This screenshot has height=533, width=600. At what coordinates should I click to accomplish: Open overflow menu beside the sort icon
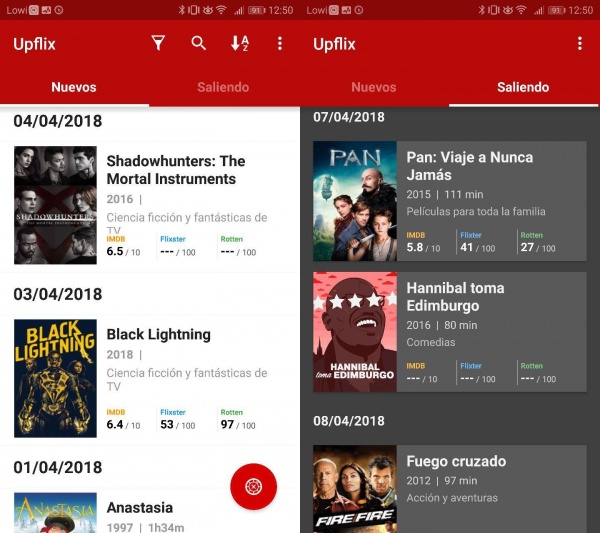point(280,43)
